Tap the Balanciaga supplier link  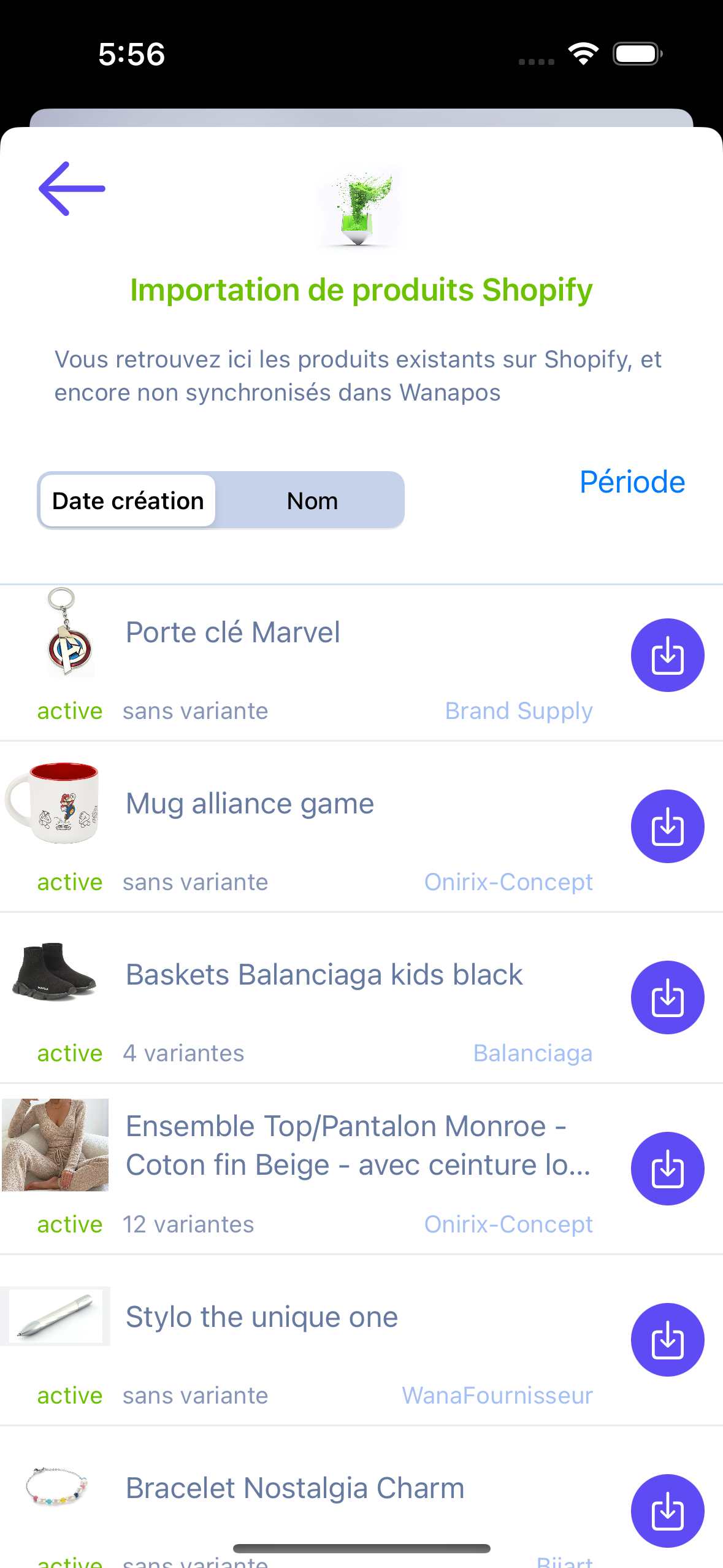click(x=533, y=1053)
